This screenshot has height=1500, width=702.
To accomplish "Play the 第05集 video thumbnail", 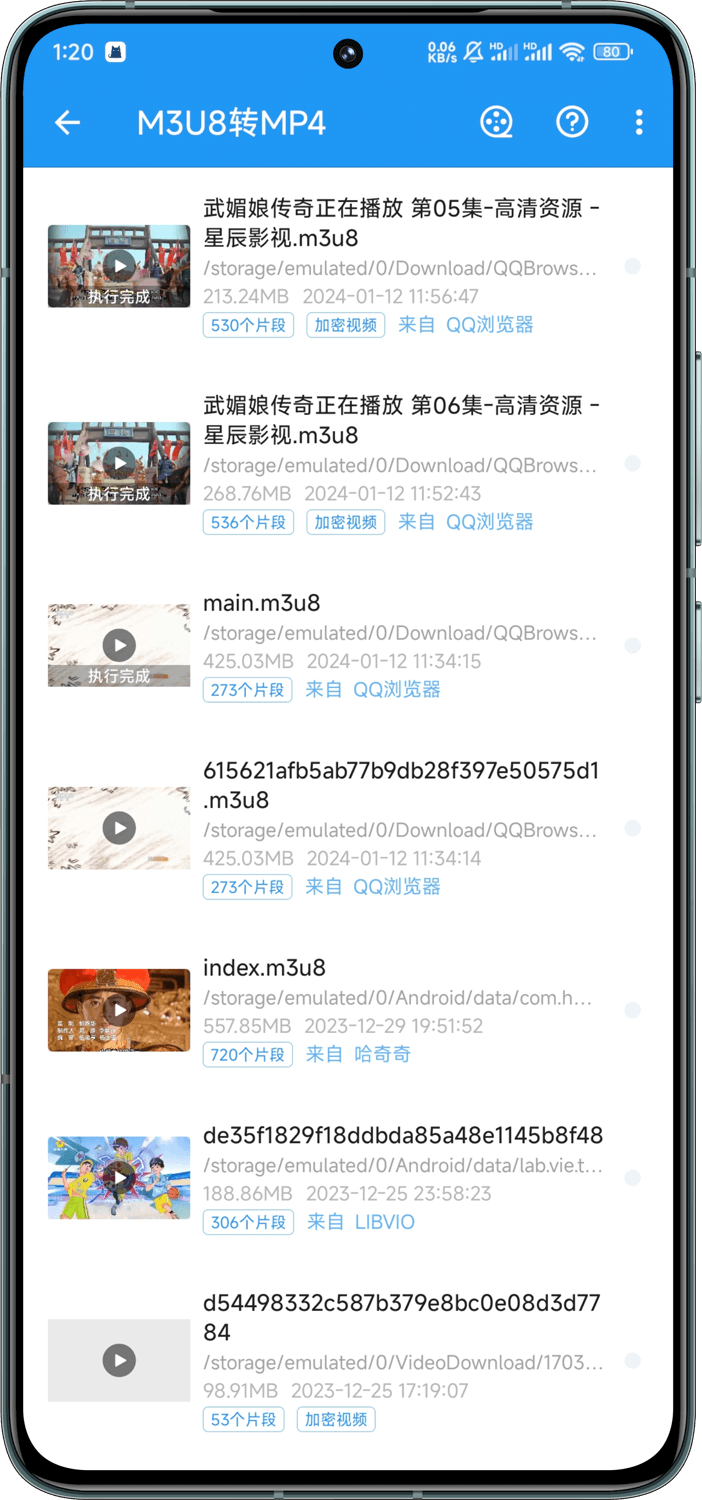I will [119, 266].
